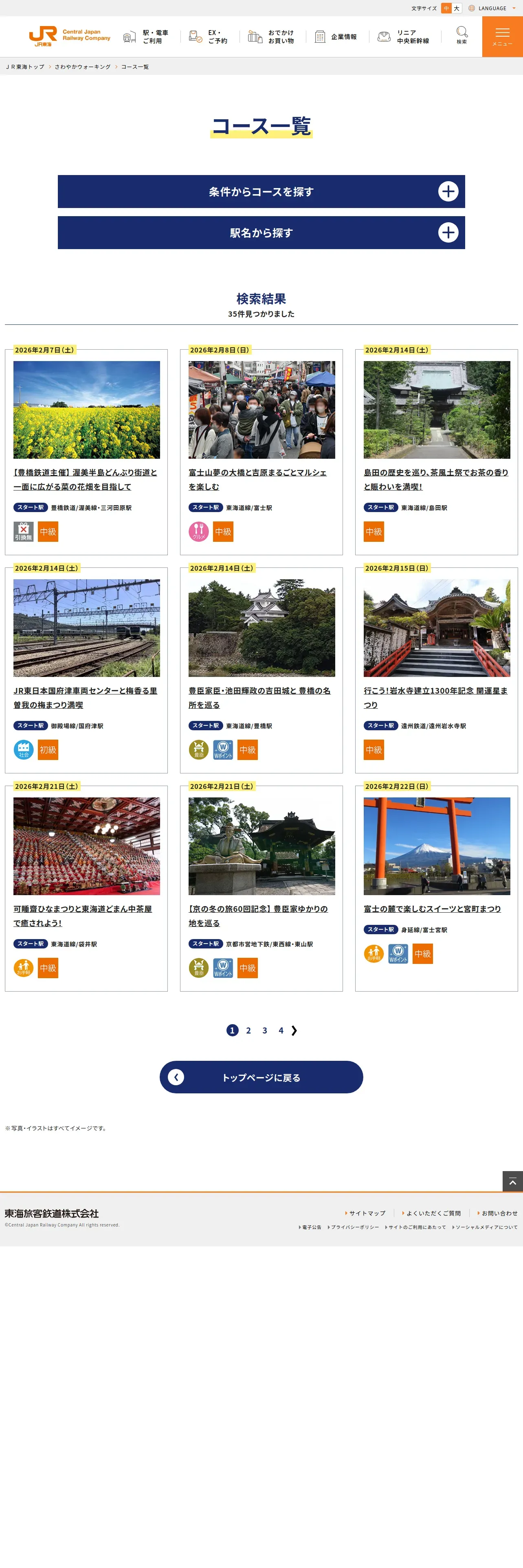Tap the next-page arrow in pagination

click(294, 1031)
